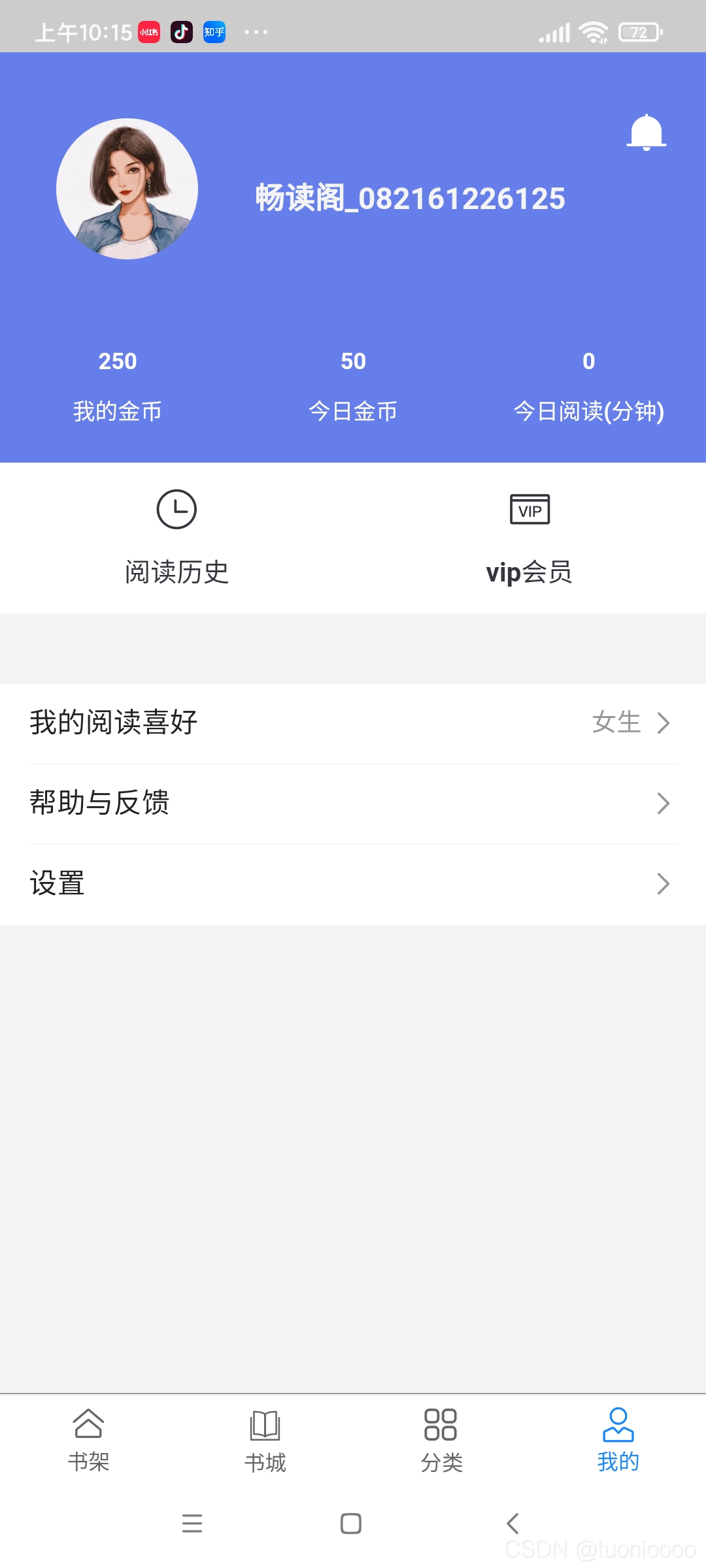Screen dimensions: 706x1568
Task: Open the notifications bell
Action: point(646,133)
